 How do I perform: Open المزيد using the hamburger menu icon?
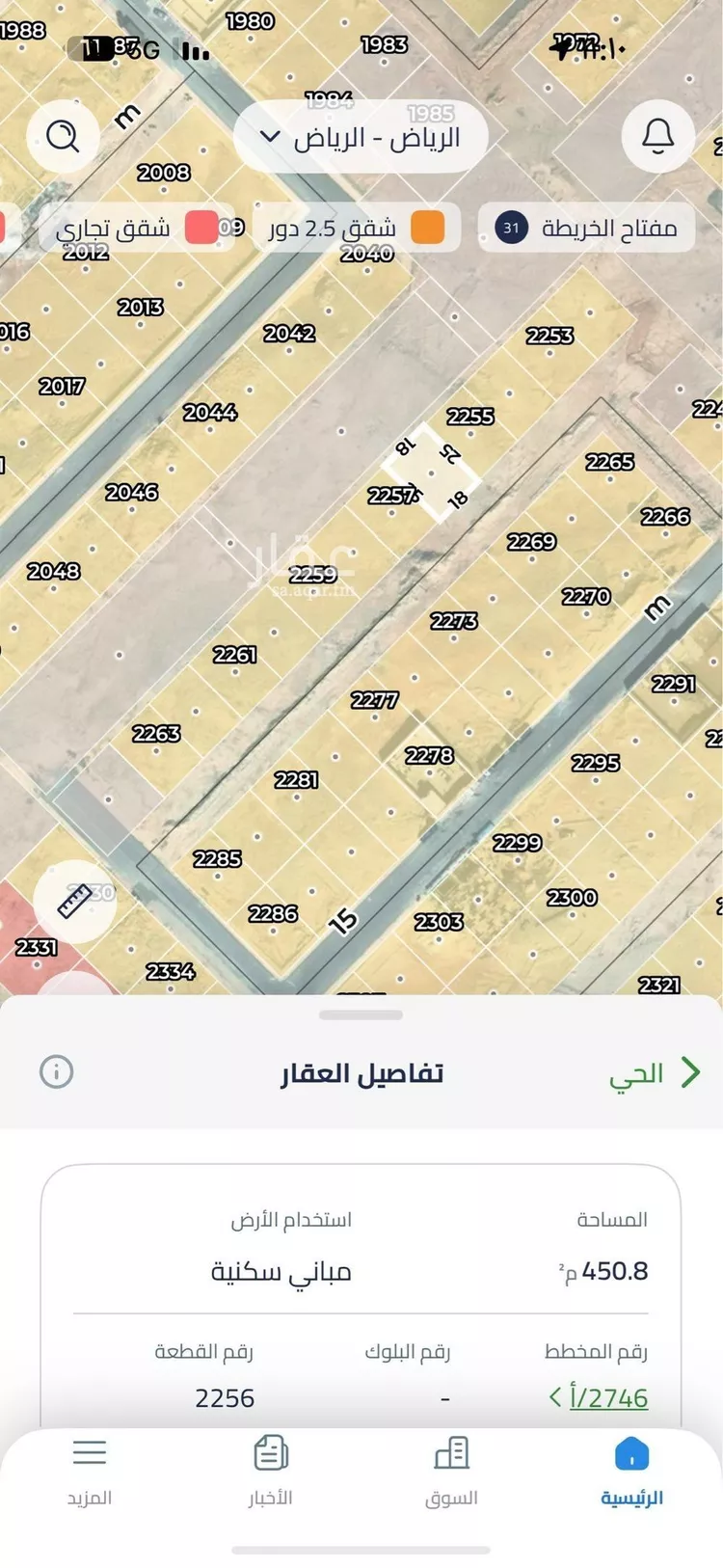tap(91, 1453)
